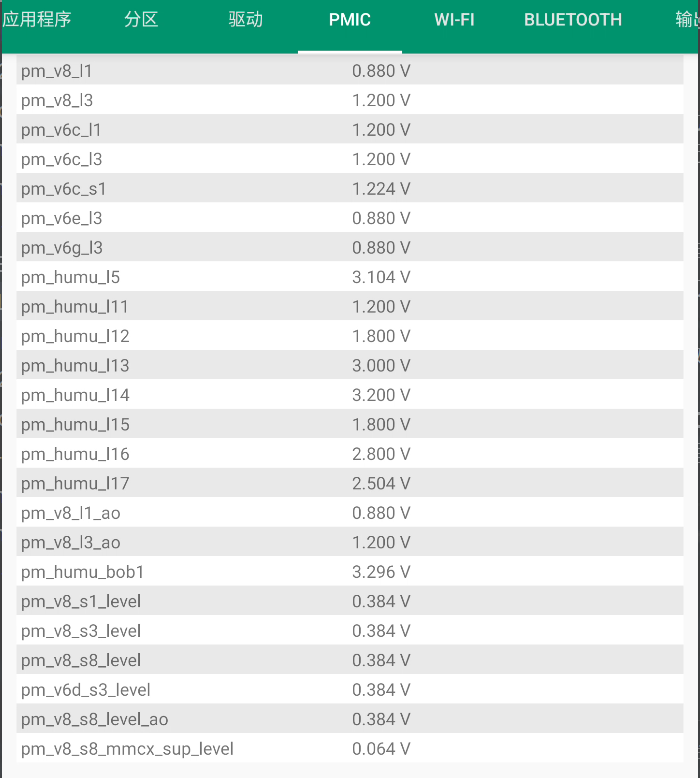Tap the PMIC tab
The height and width of the screenshot is (778, 700).
coord(350,20)
